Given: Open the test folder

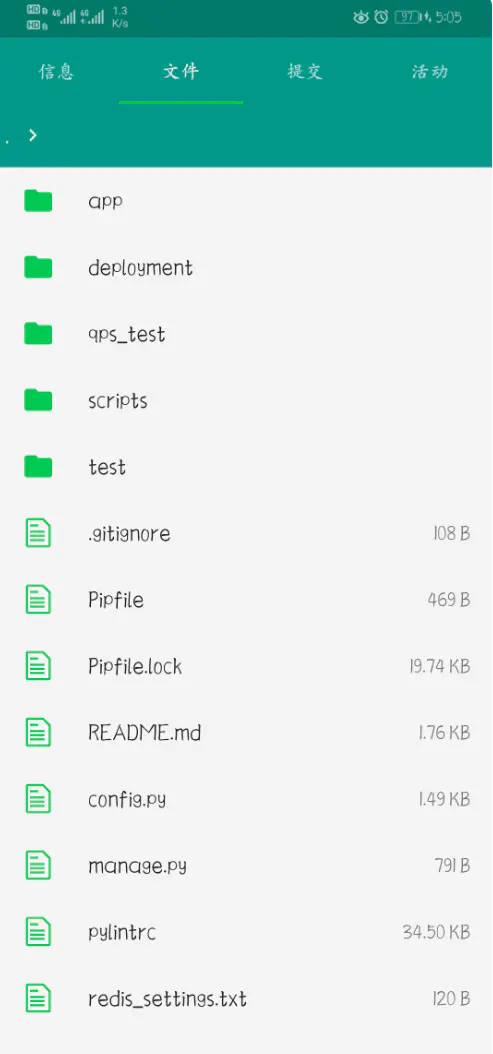Looking at the screenshot, I should (x=246, y=467).
